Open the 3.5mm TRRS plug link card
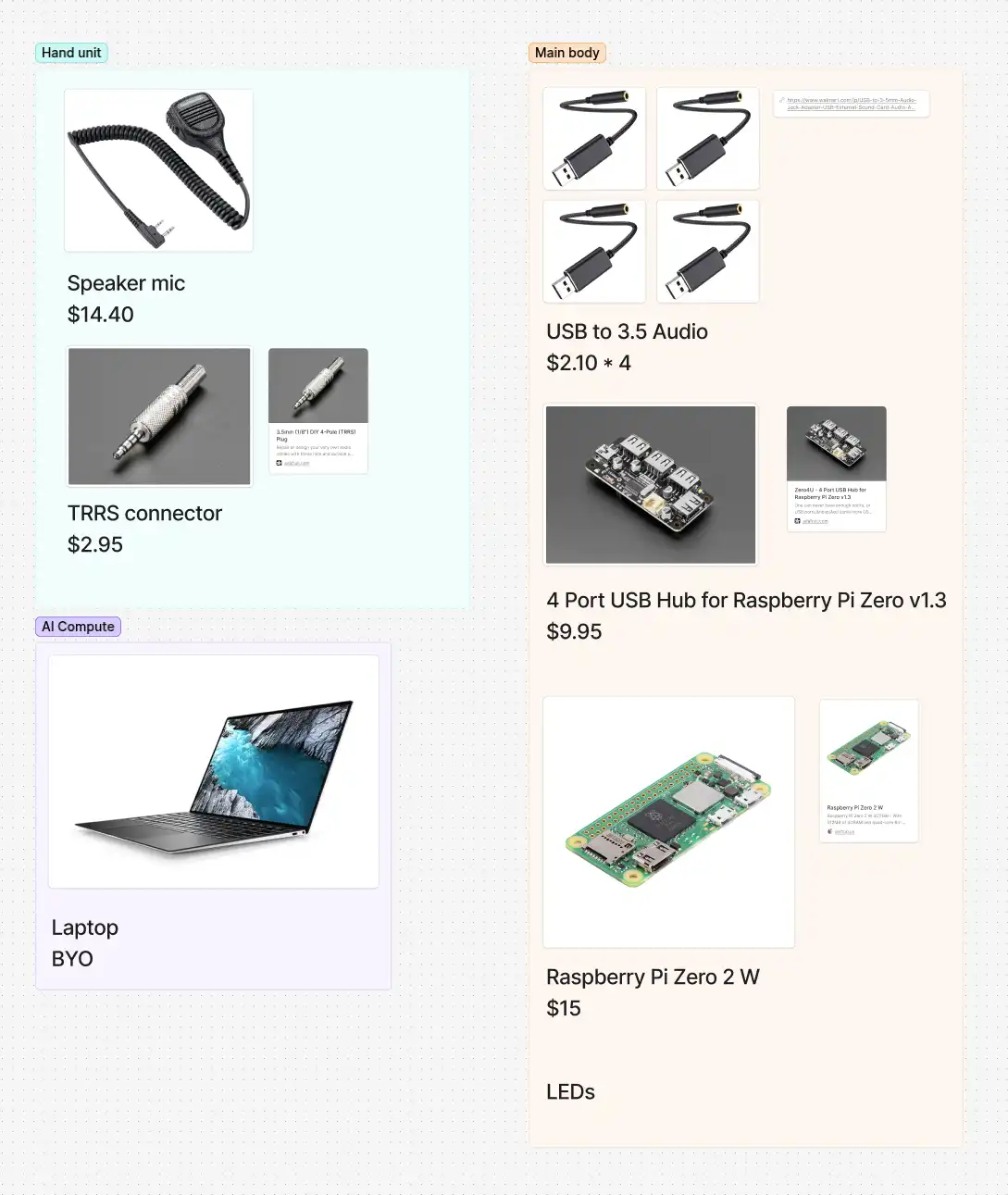The image size is (1008, 1195). 317,411
